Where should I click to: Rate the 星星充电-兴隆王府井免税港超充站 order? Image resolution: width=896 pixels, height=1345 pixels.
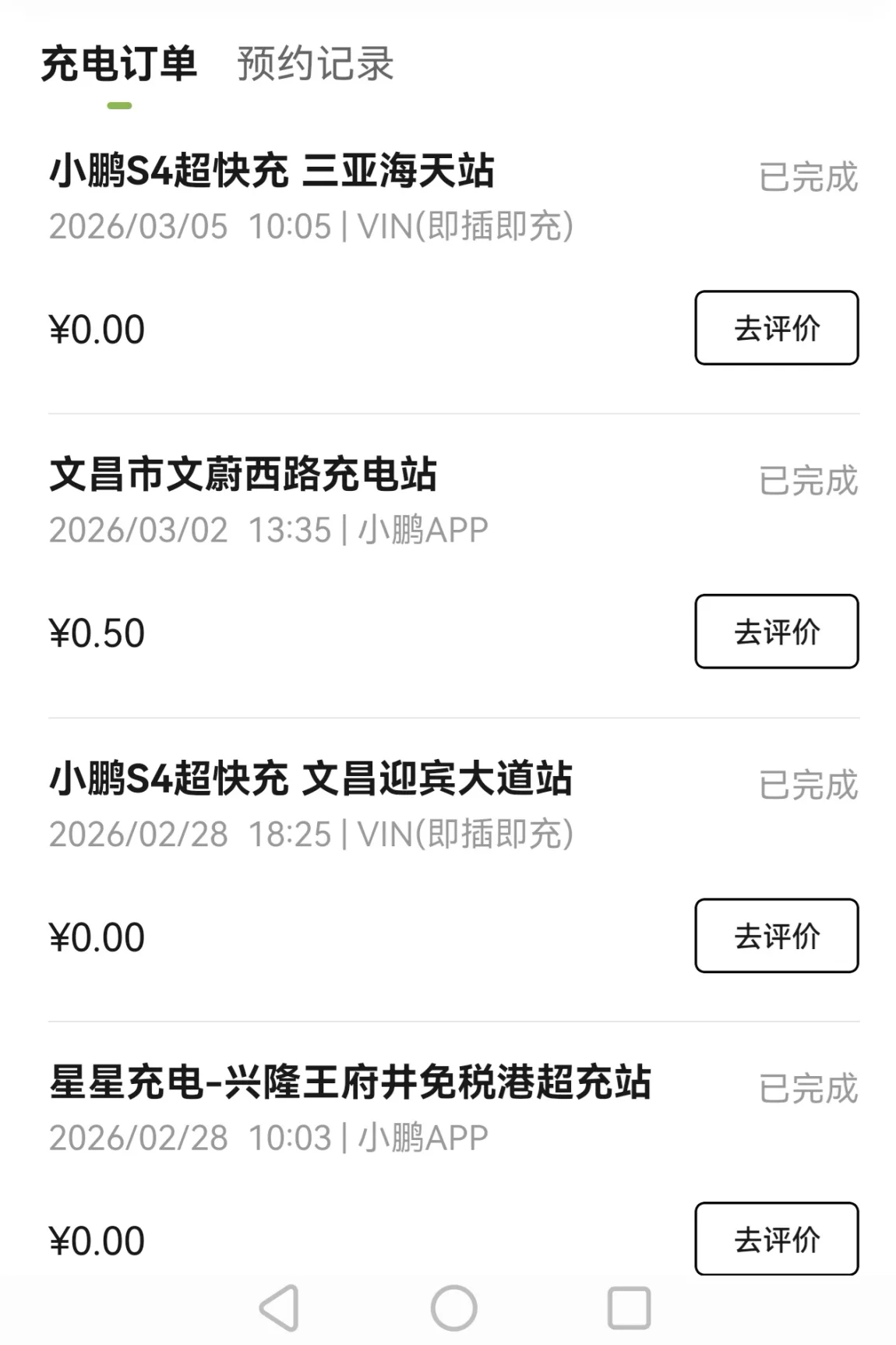(x=776, y=1239)
